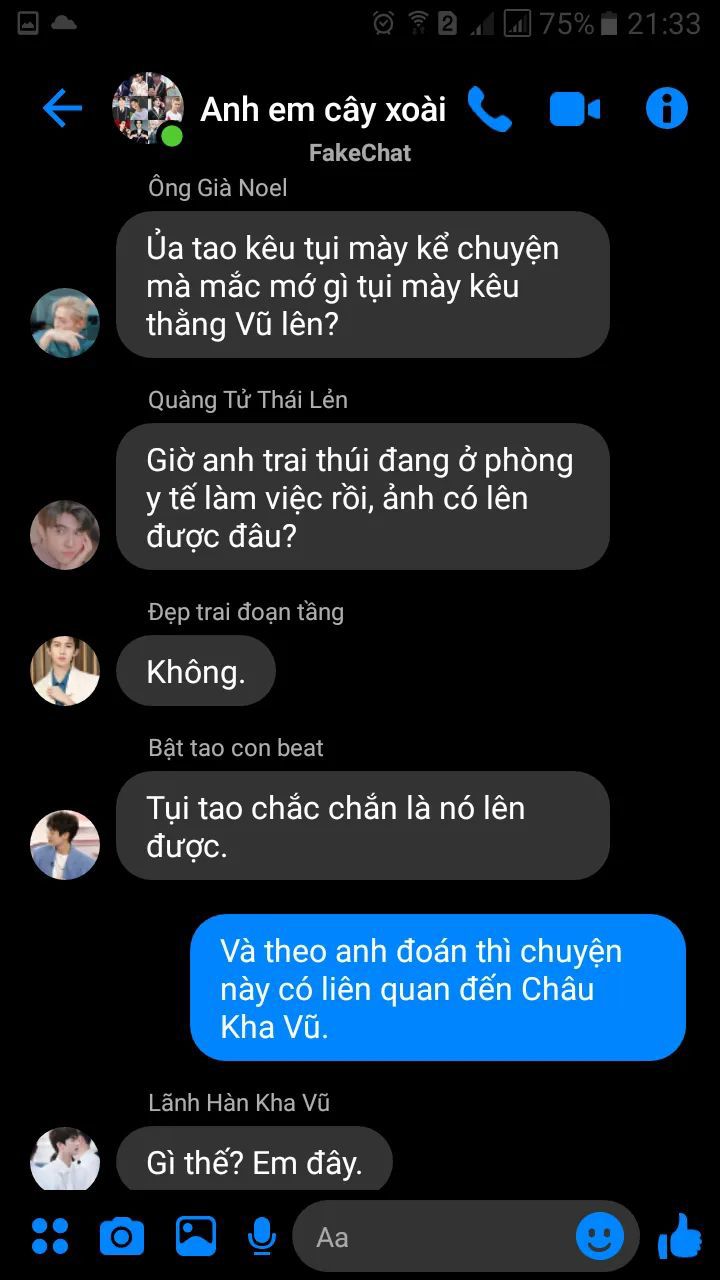The width and height of the screenshot is (720, 1280).
Task: Open the camera to take a photo
Action: coord(122,1237)
